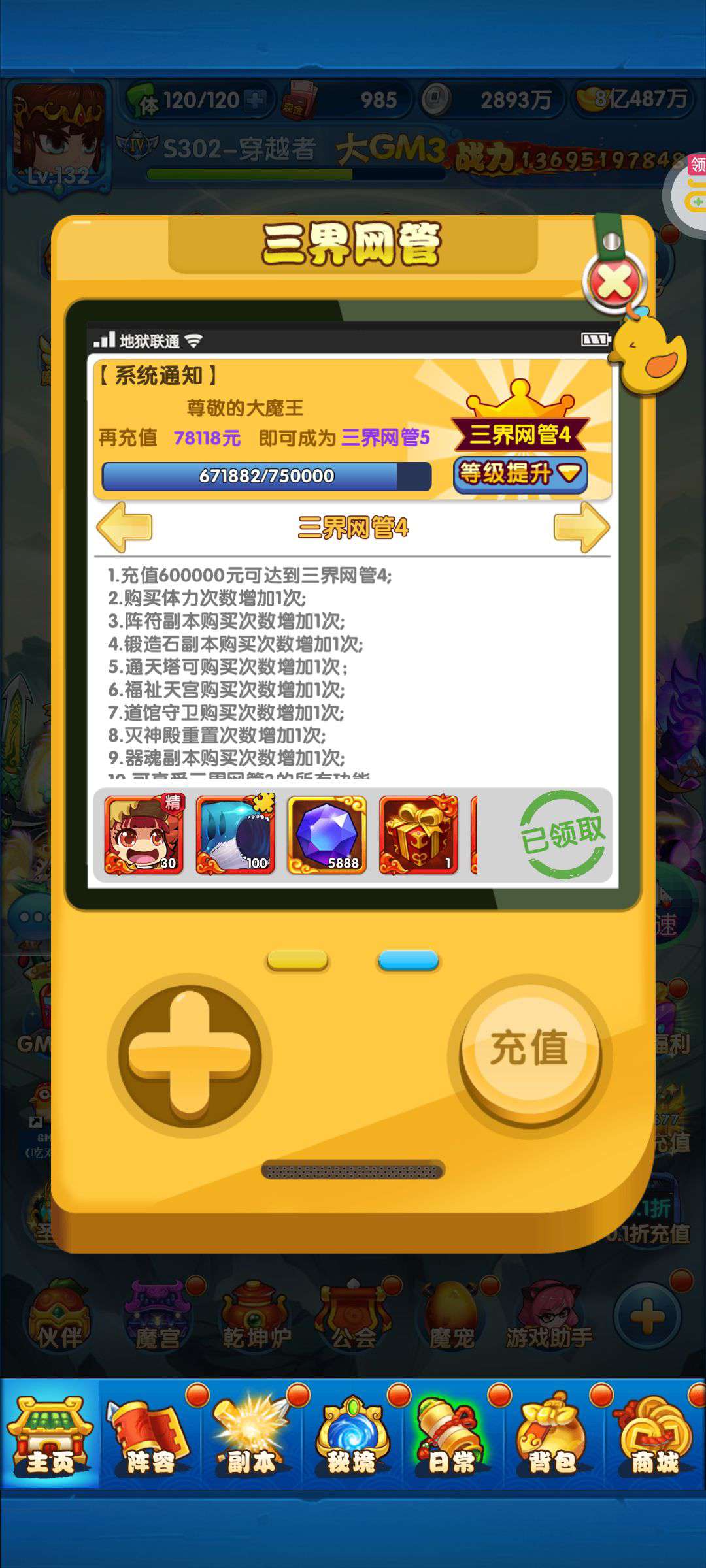Close the 三界网管 dialog
Viewport: 706px width, 1568px height.
tap(614, 283)
